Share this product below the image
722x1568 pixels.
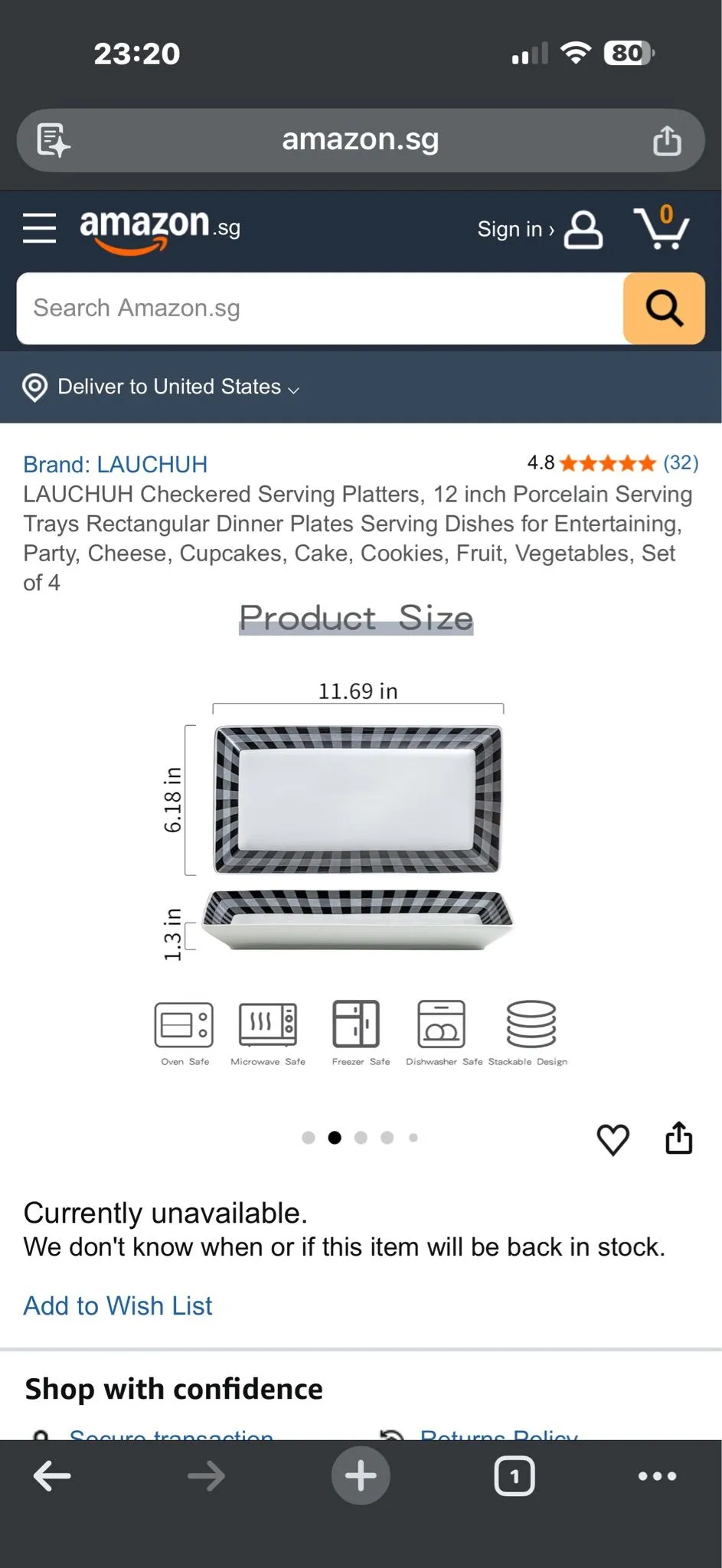[678, 1138]
